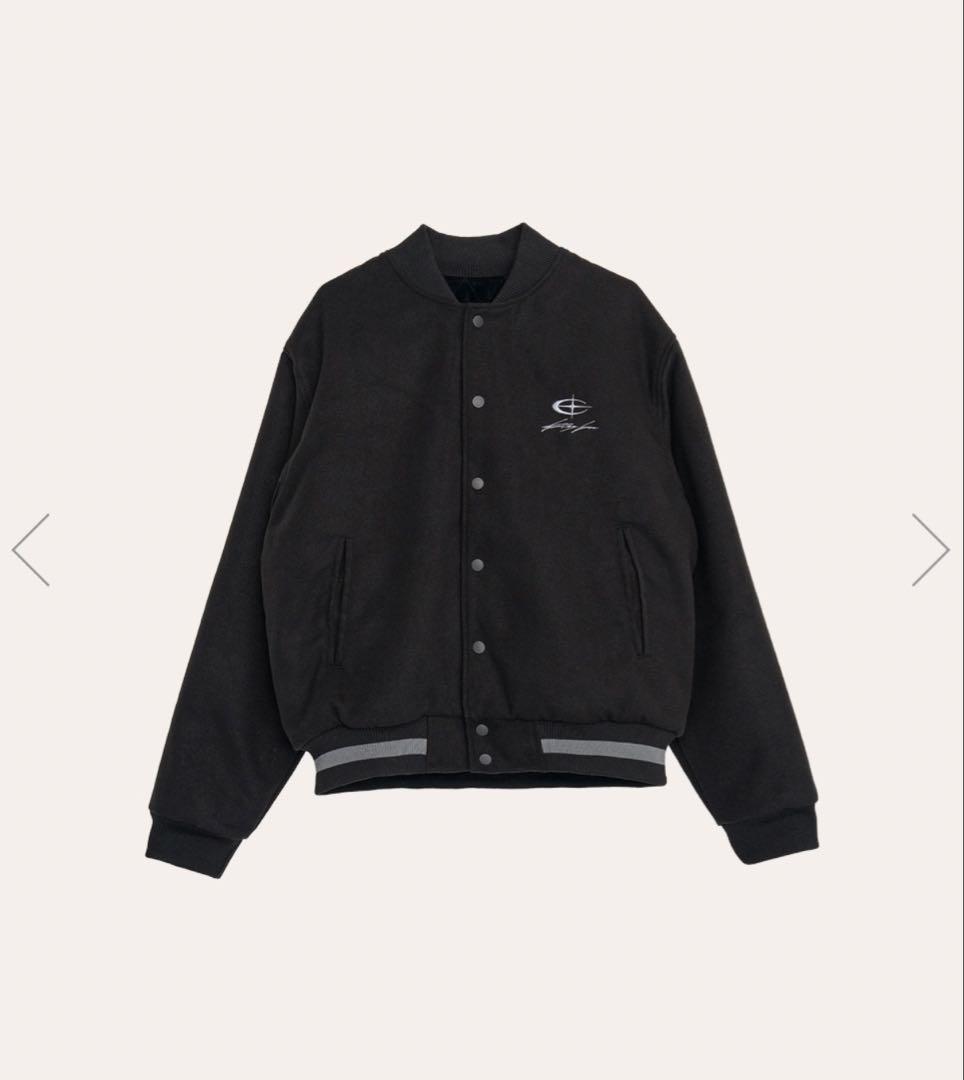This screenshot has width=964, height=1080.
Task: Click the scrollbar at the right edge
Action: click(960, 540)
